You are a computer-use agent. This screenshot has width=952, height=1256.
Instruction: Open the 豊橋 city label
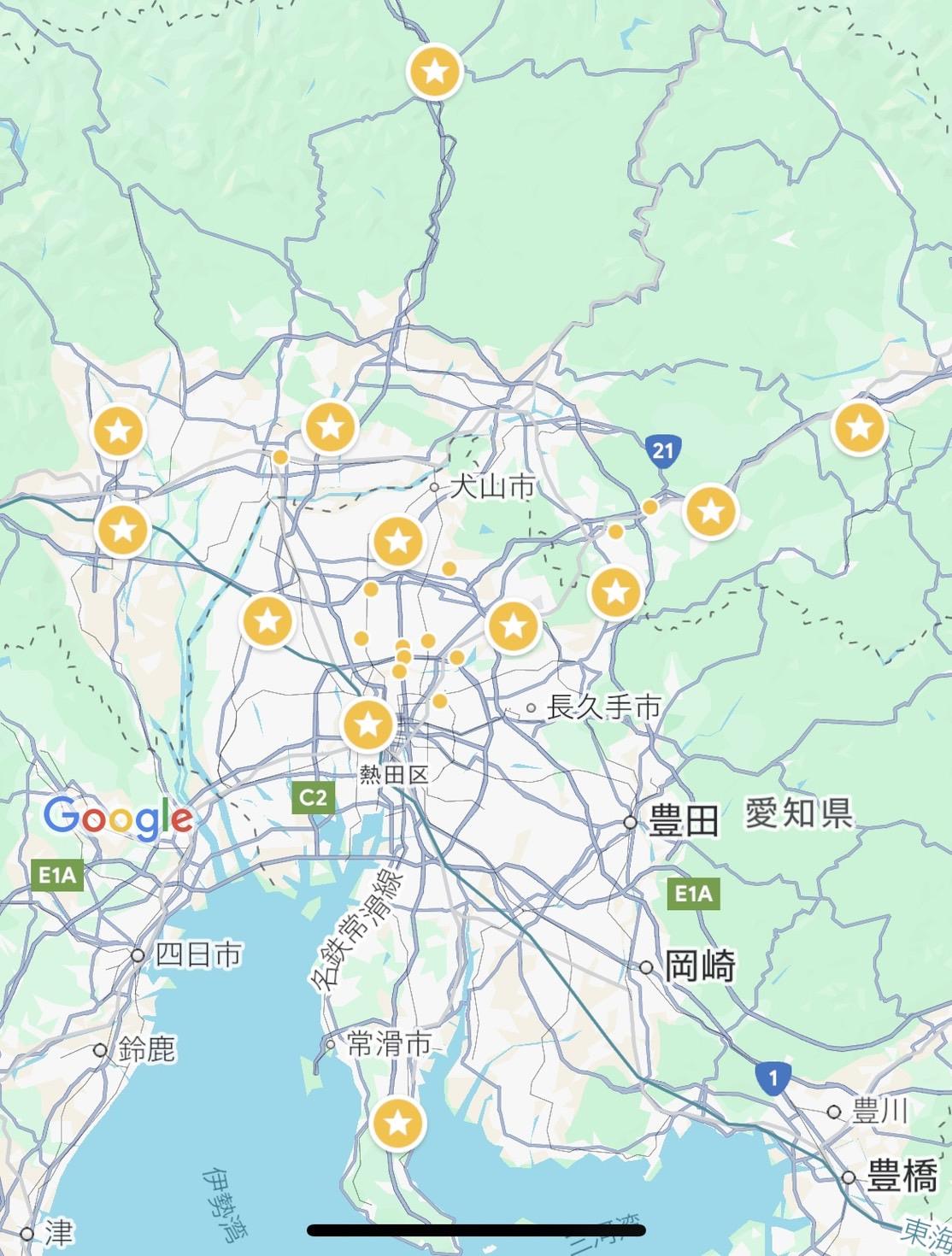(900, 1177)
